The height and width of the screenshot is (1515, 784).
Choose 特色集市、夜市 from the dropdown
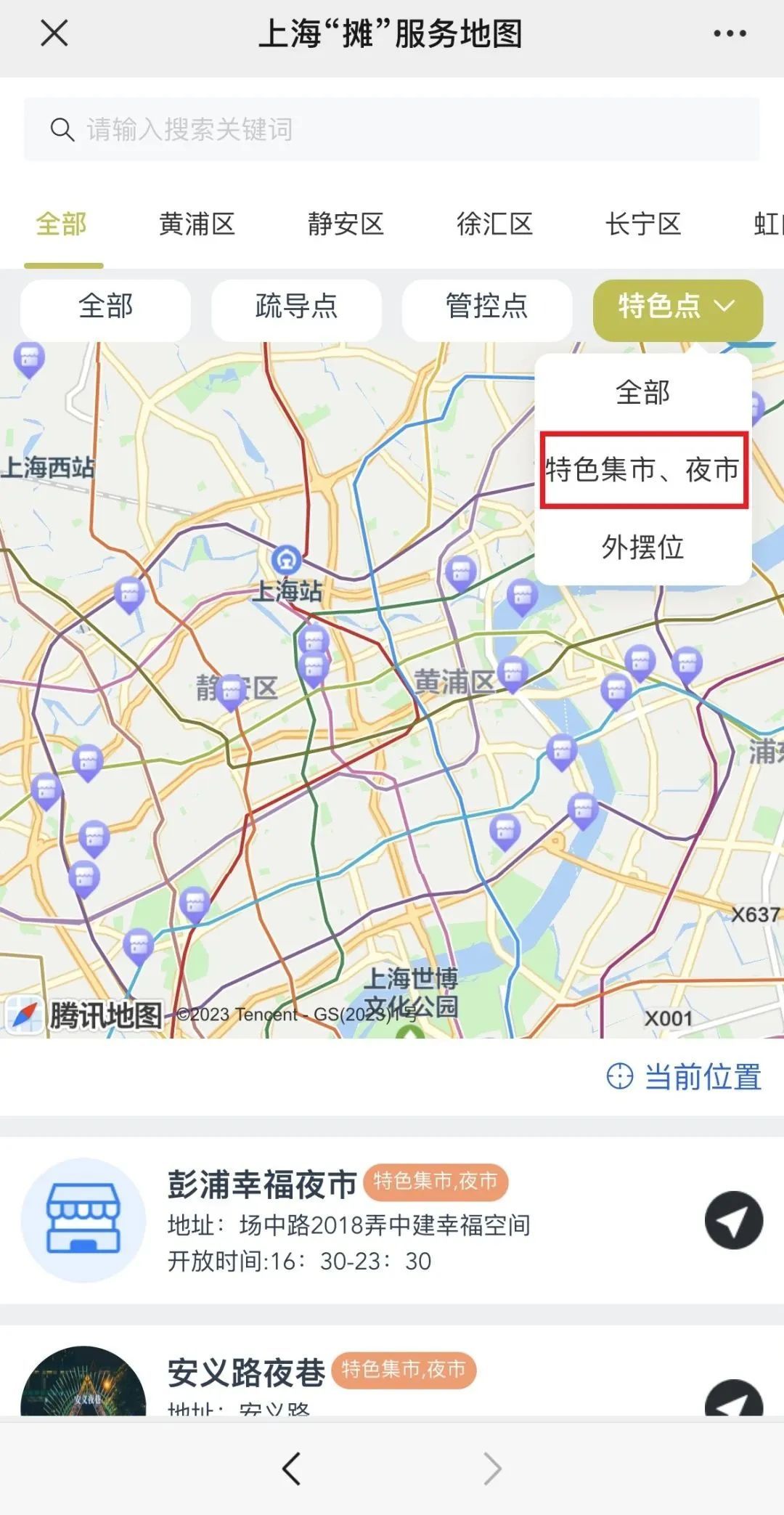pyautogui.click(x=643, y=470)
